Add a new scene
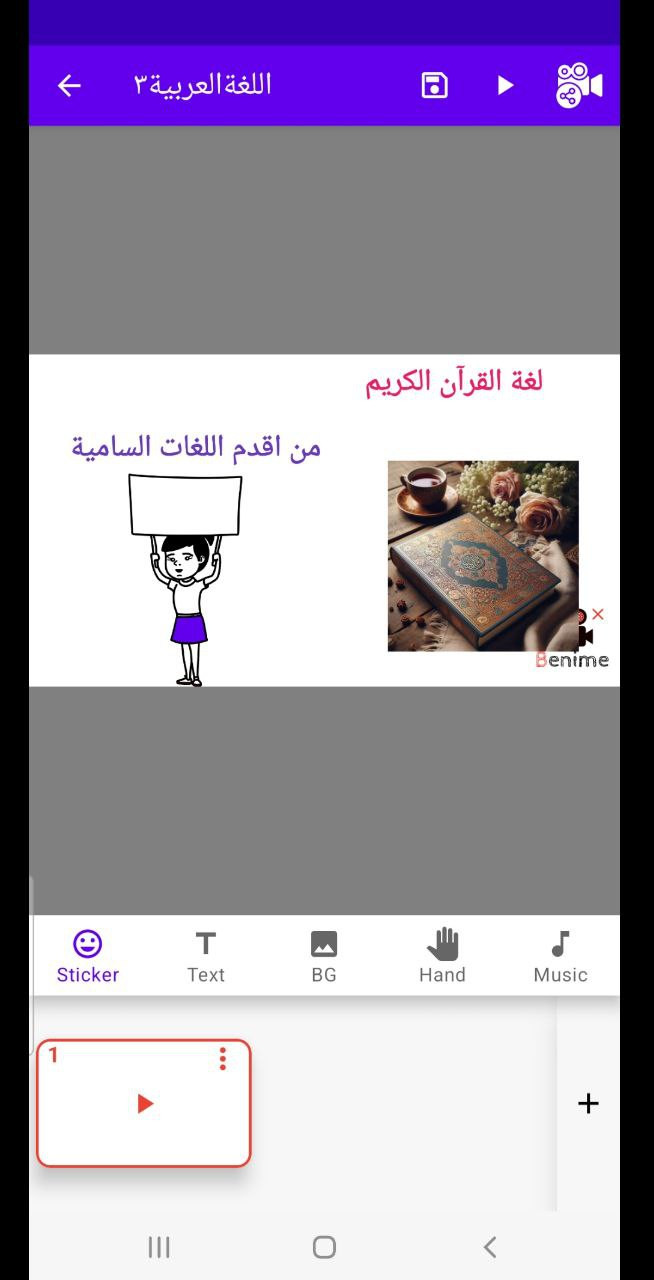The height and width of the screenshot is (1280, 654). (x=588, y=1104)
